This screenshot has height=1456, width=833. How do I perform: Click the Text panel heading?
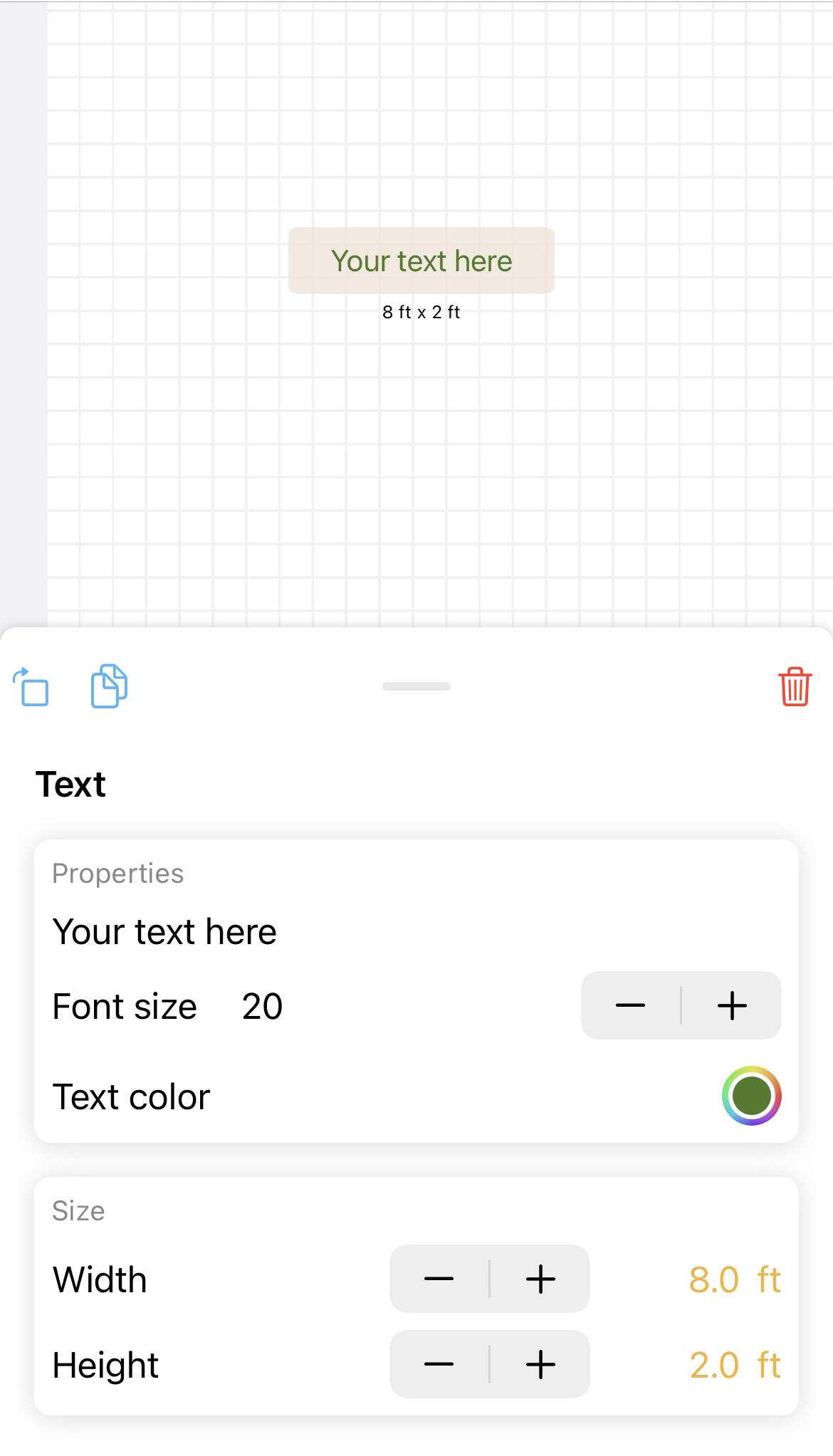(70, 783)
